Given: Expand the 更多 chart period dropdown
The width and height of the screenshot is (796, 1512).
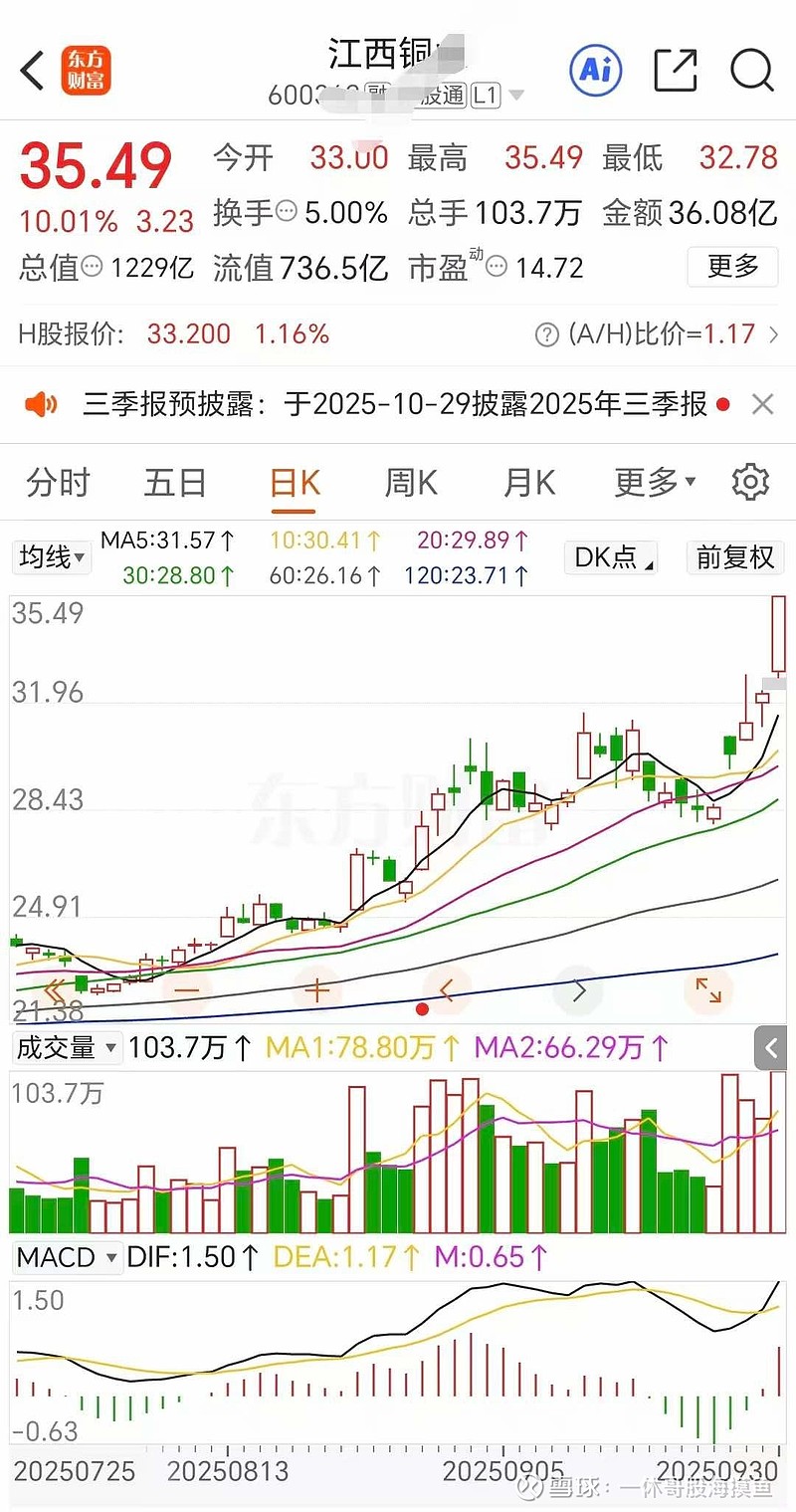Looking at the screenshot, I should pos(654,483).
